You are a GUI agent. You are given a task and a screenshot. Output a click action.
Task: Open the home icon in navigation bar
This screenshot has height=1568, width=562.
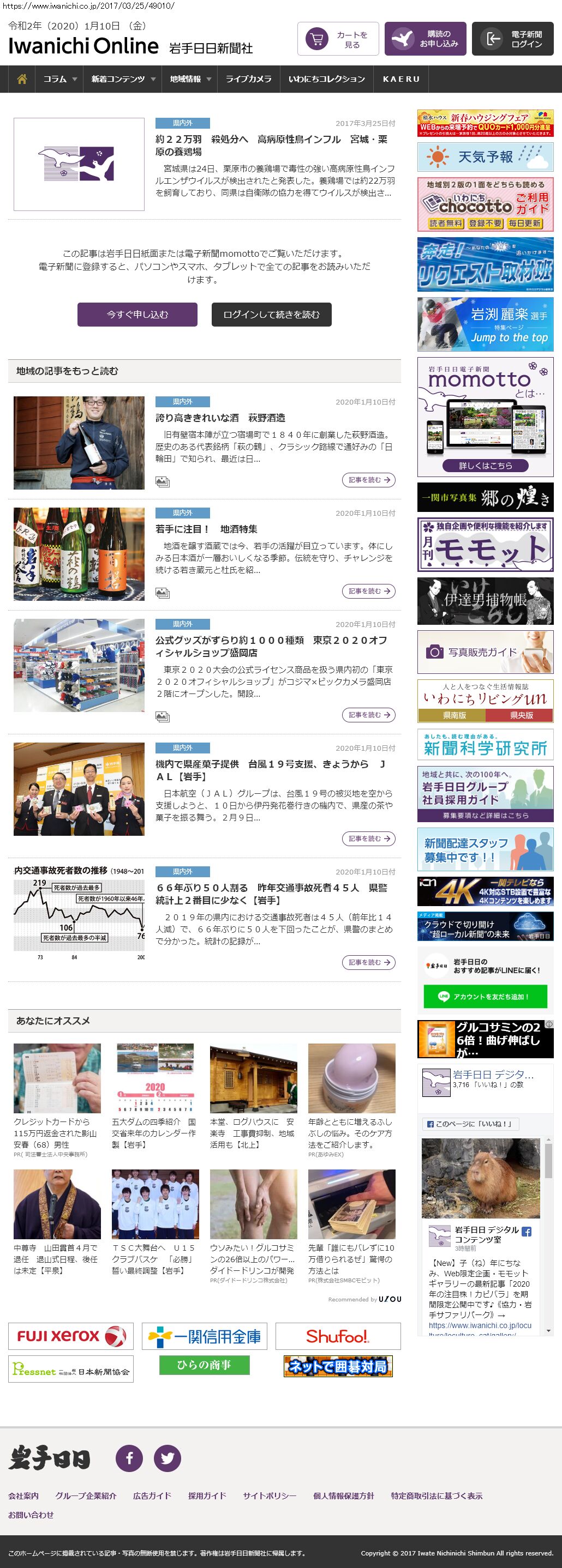(x=22, y=79)
